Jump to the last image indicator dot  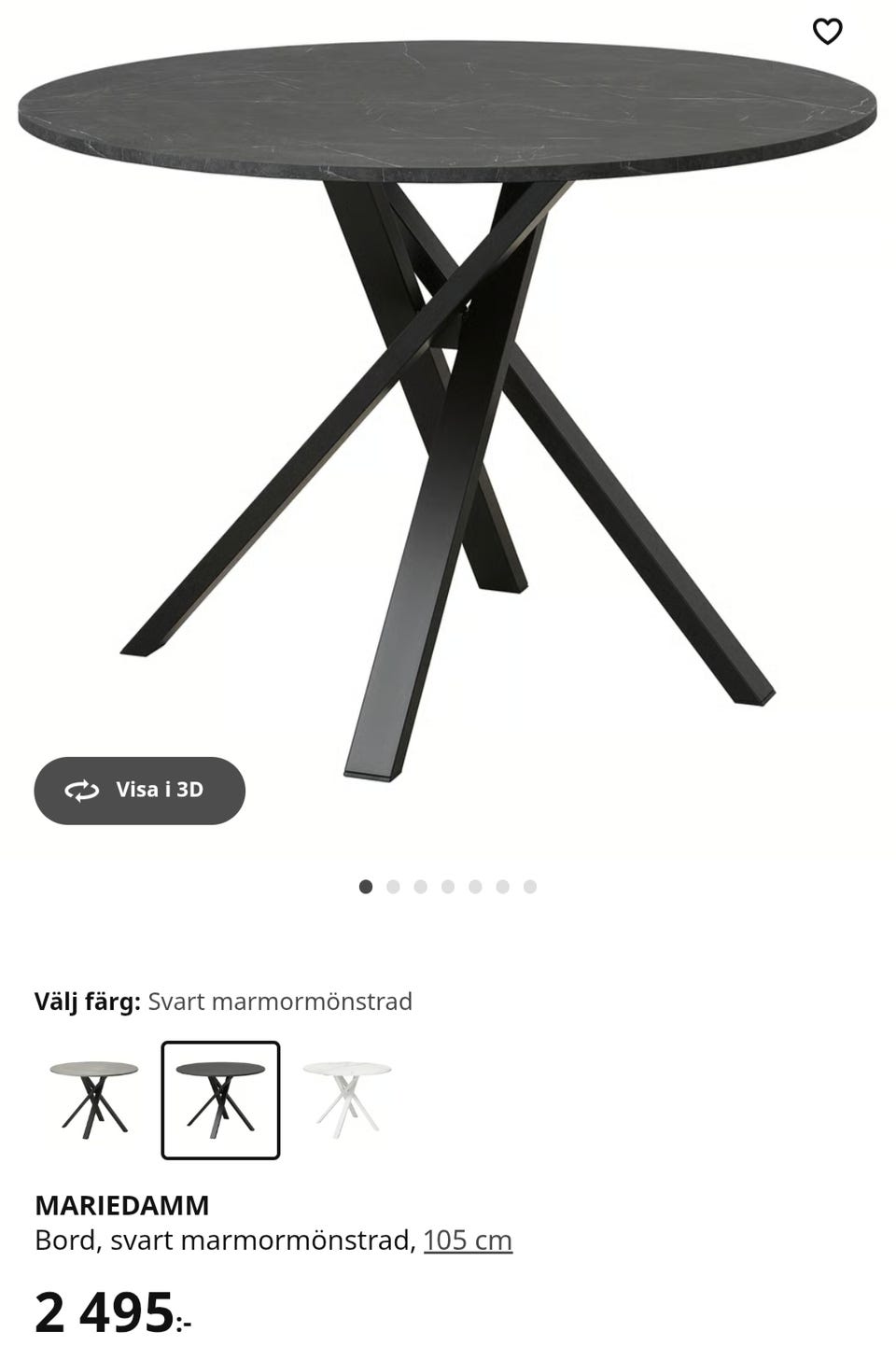coord(530,887)
